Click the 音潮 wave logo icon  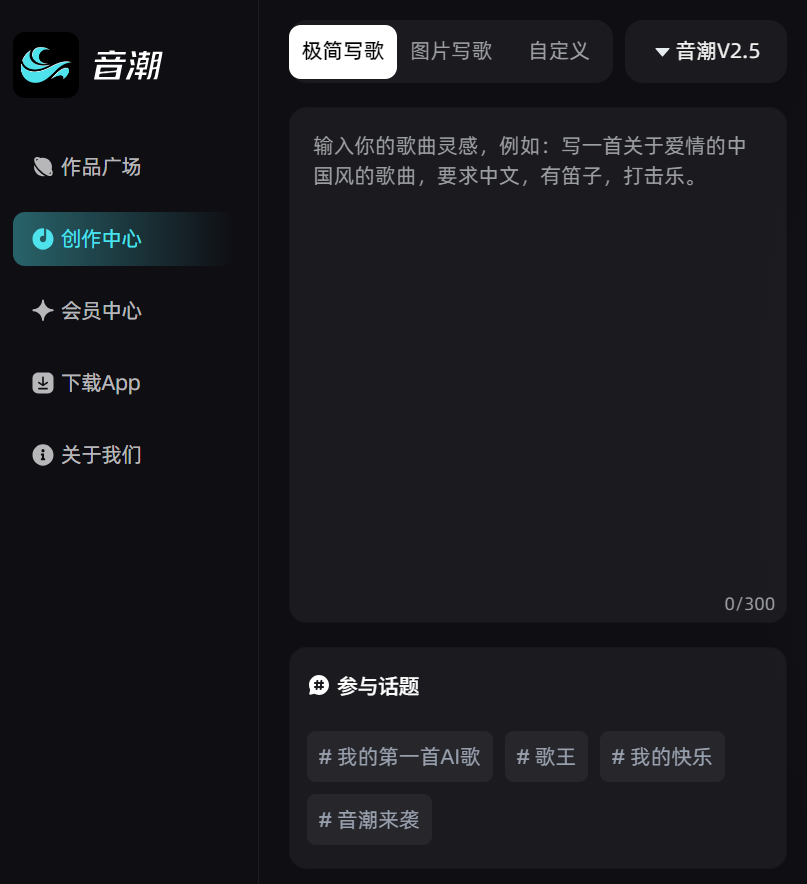(44, 64)
